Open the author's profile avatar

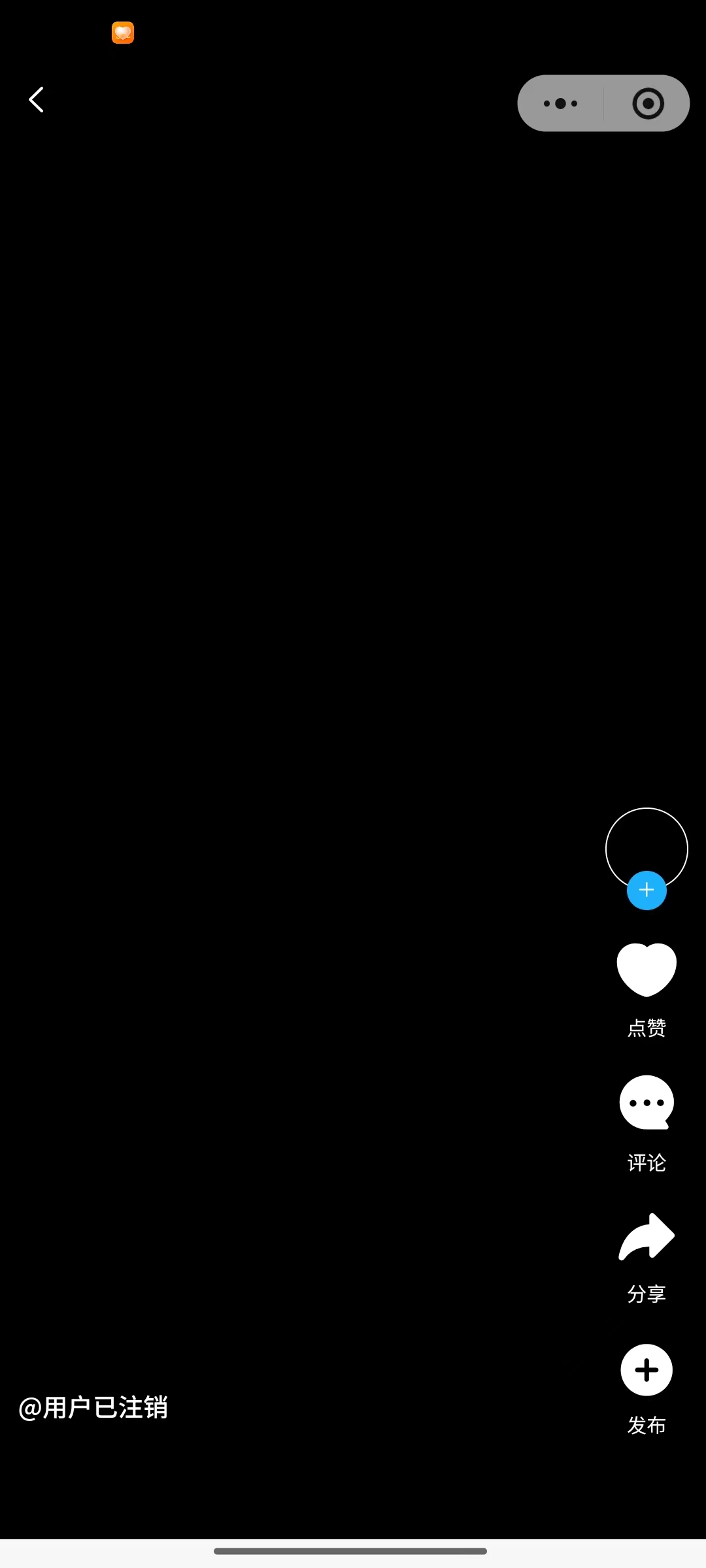647,846
